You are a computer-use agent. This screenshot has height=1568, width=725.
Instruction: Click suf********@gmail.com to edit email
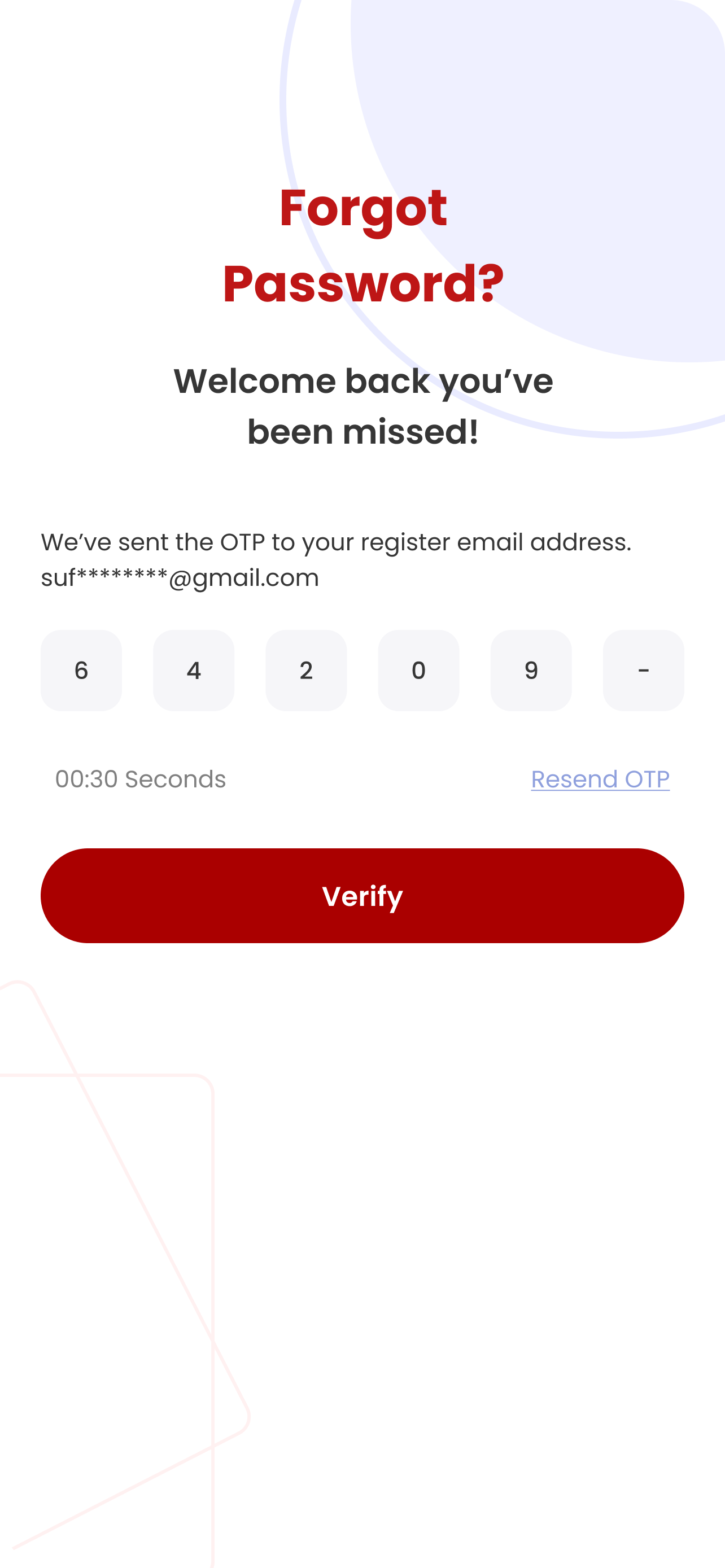point(180,577)
